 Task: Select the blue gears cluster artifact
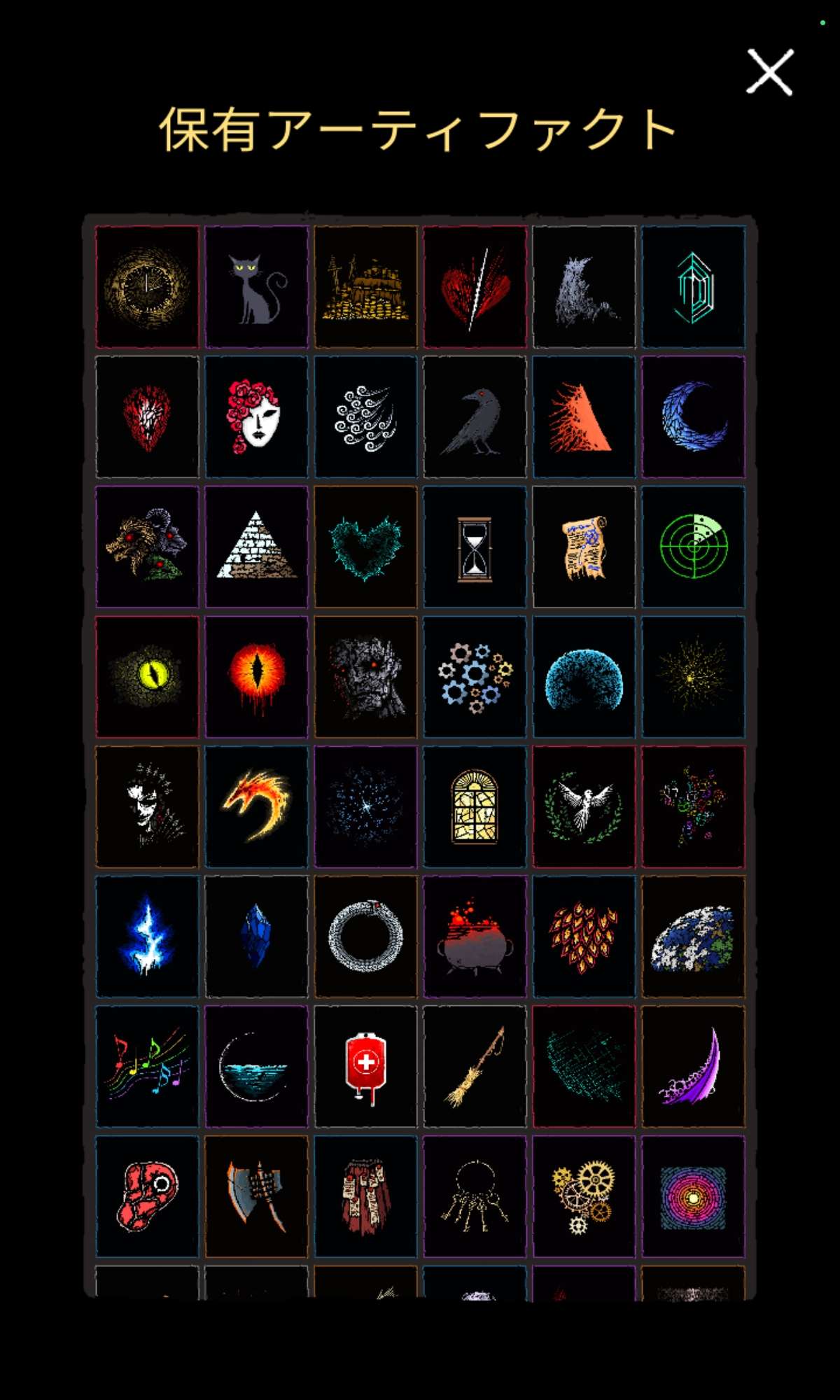pyautogui.click(x=475, y=676)
